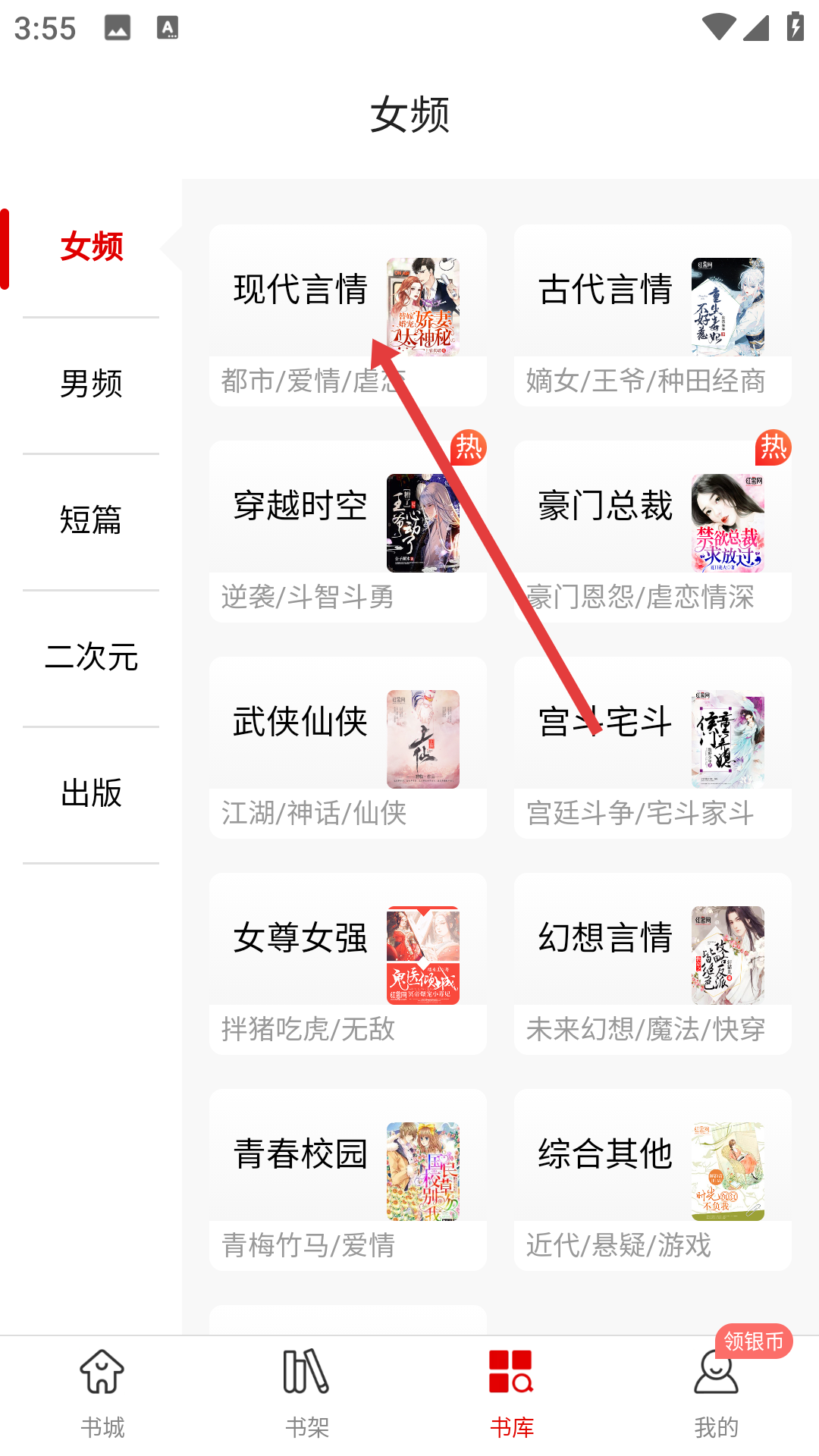View the 武侠仙侠 genre card
The width and height of the screenshot is (819, 1456).
(347, 747)
